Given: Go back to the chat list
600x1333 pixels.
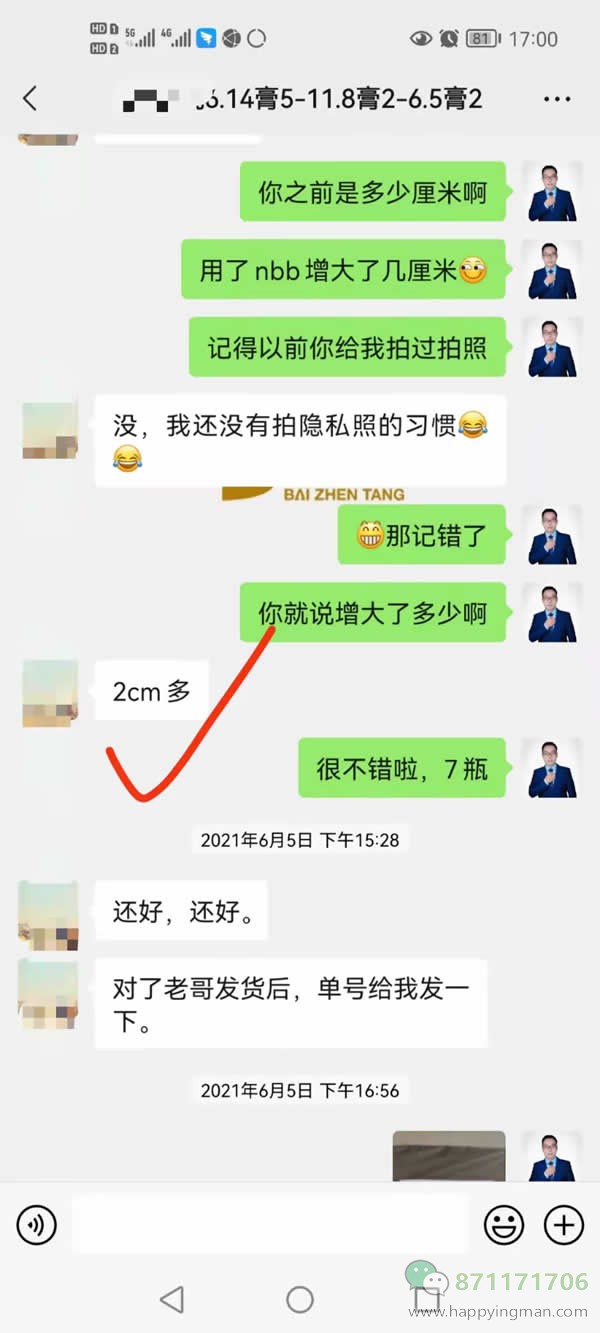Looking at the screenshot, I should tap(30, 98).
